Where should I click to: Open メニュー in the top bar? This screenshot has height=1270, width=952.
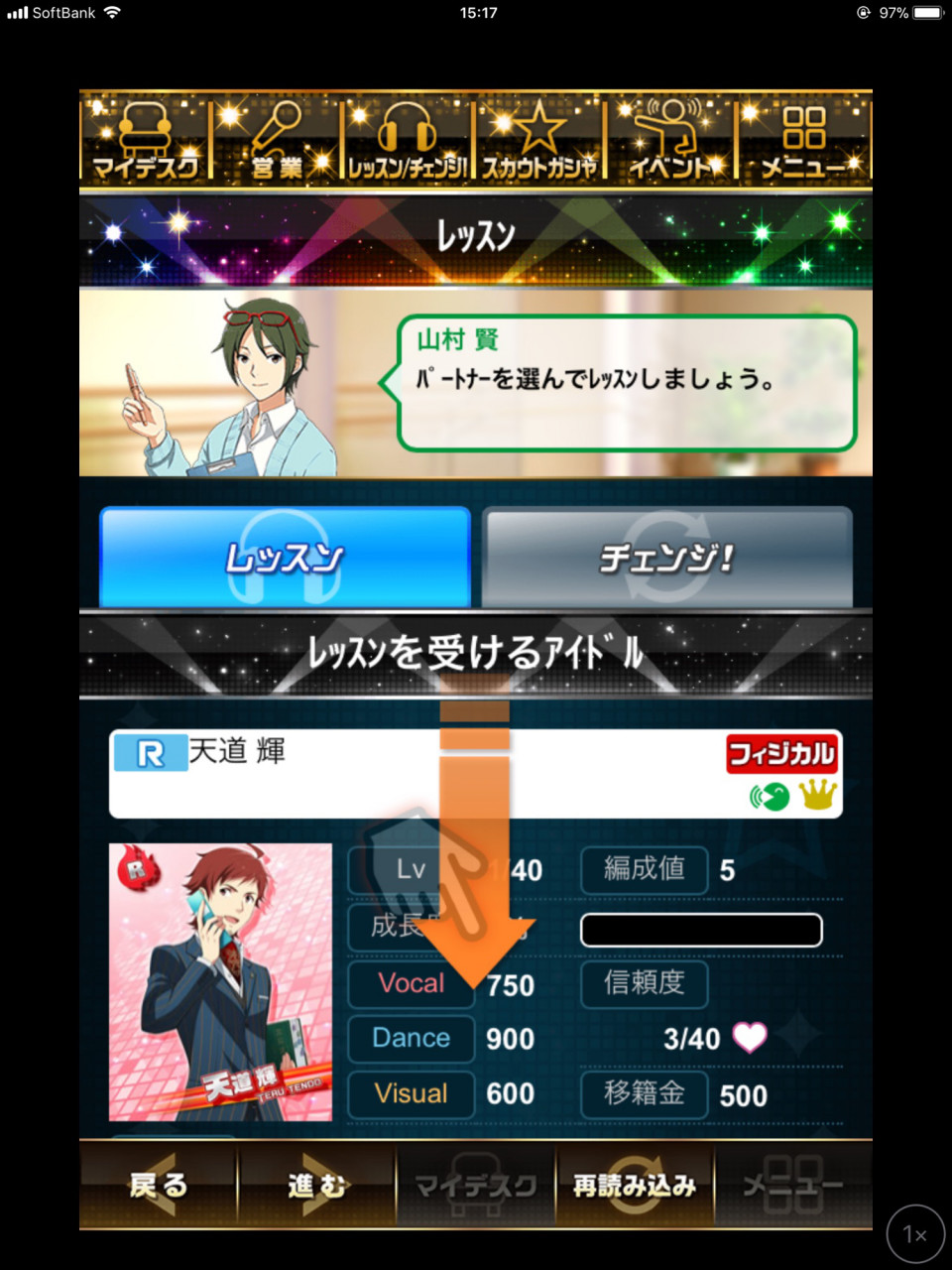point(804,140)
